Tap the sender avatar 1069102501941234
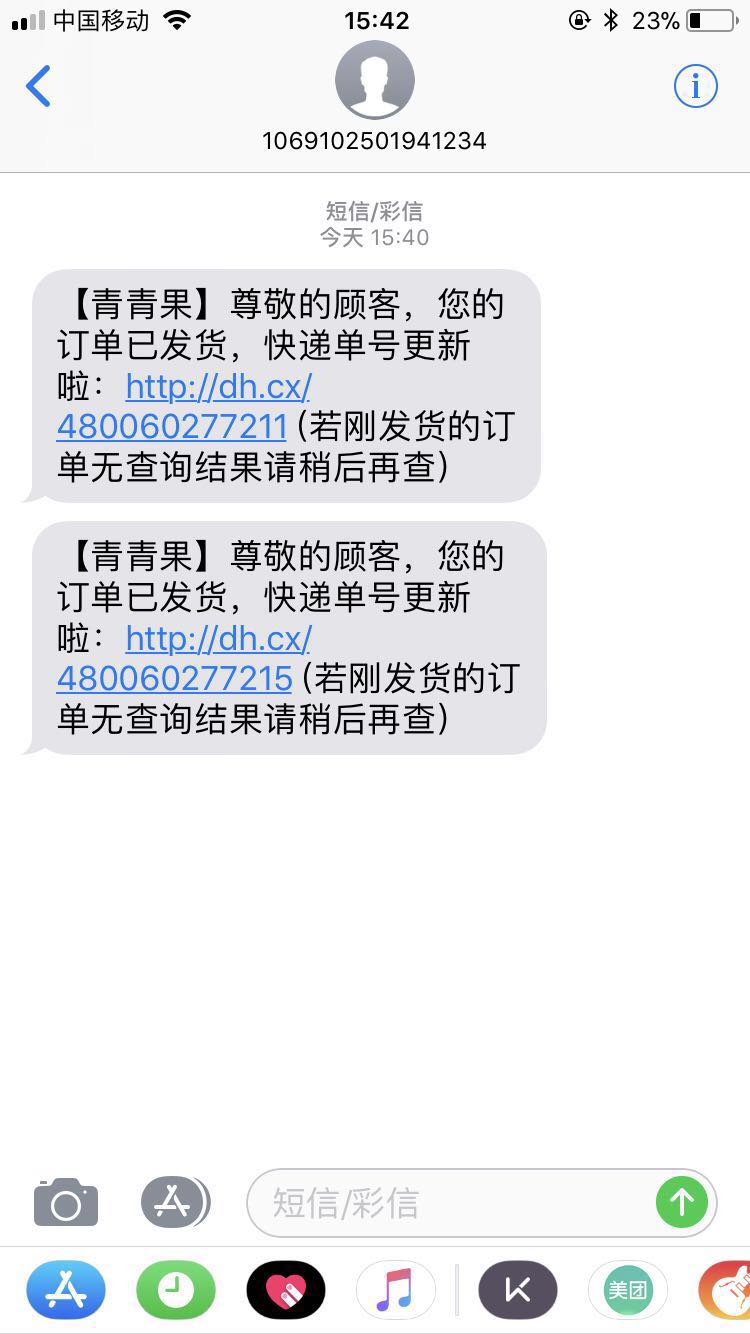This screenshot has width=750, height=1334. point(375,81)
